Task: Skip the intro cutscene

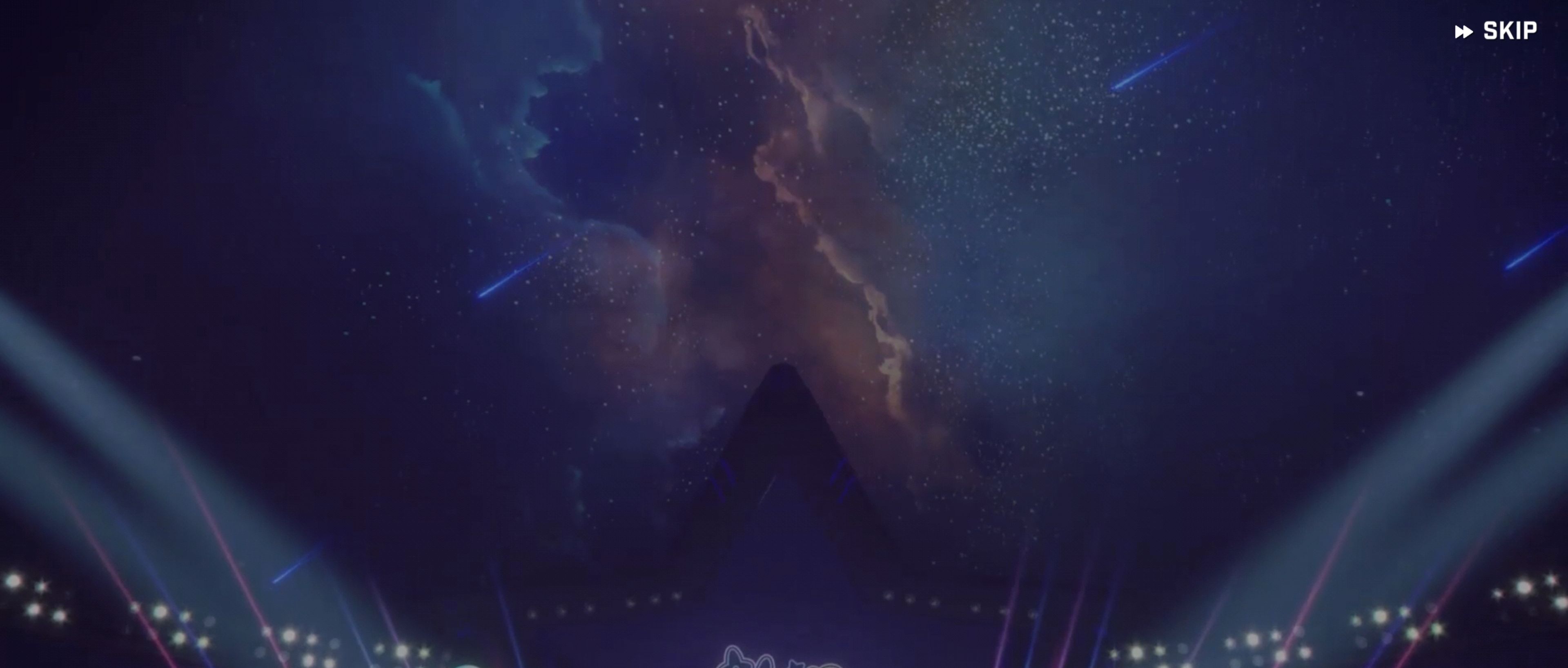Action: [1496, 31]
